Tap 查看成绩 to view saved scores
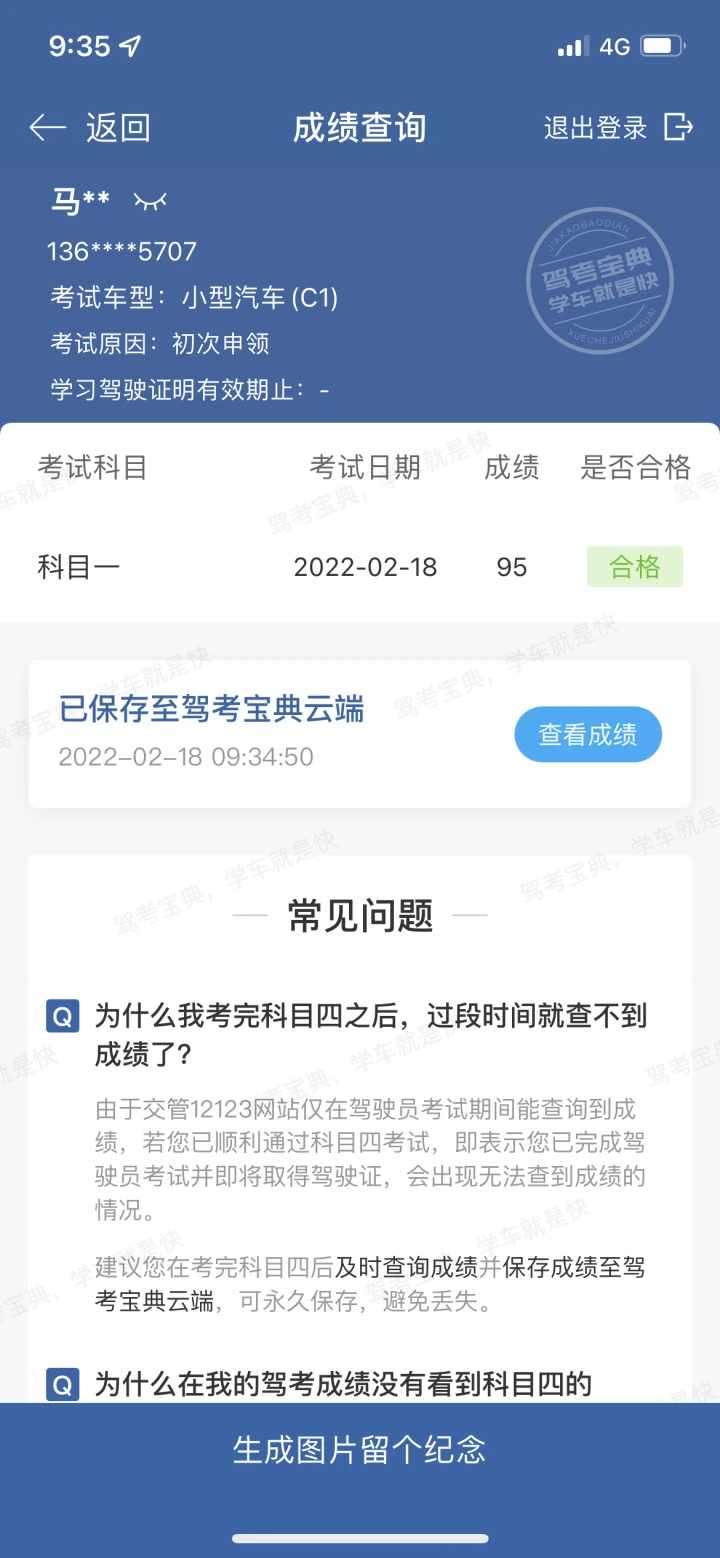This screenshot has width=720, height=1558. (x=588, y=735)
